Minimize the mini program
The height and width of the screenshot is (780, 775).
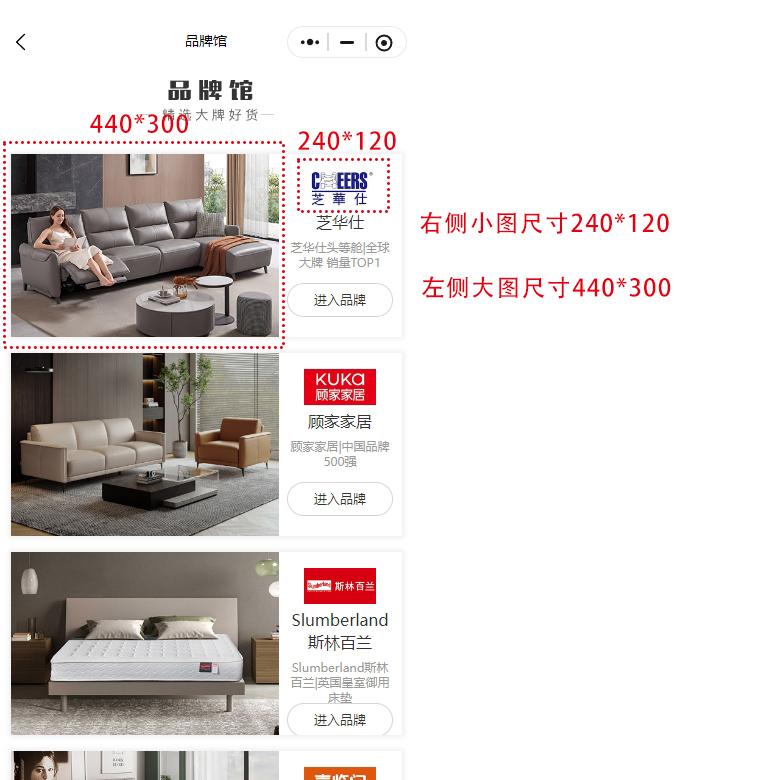point(347,42)
